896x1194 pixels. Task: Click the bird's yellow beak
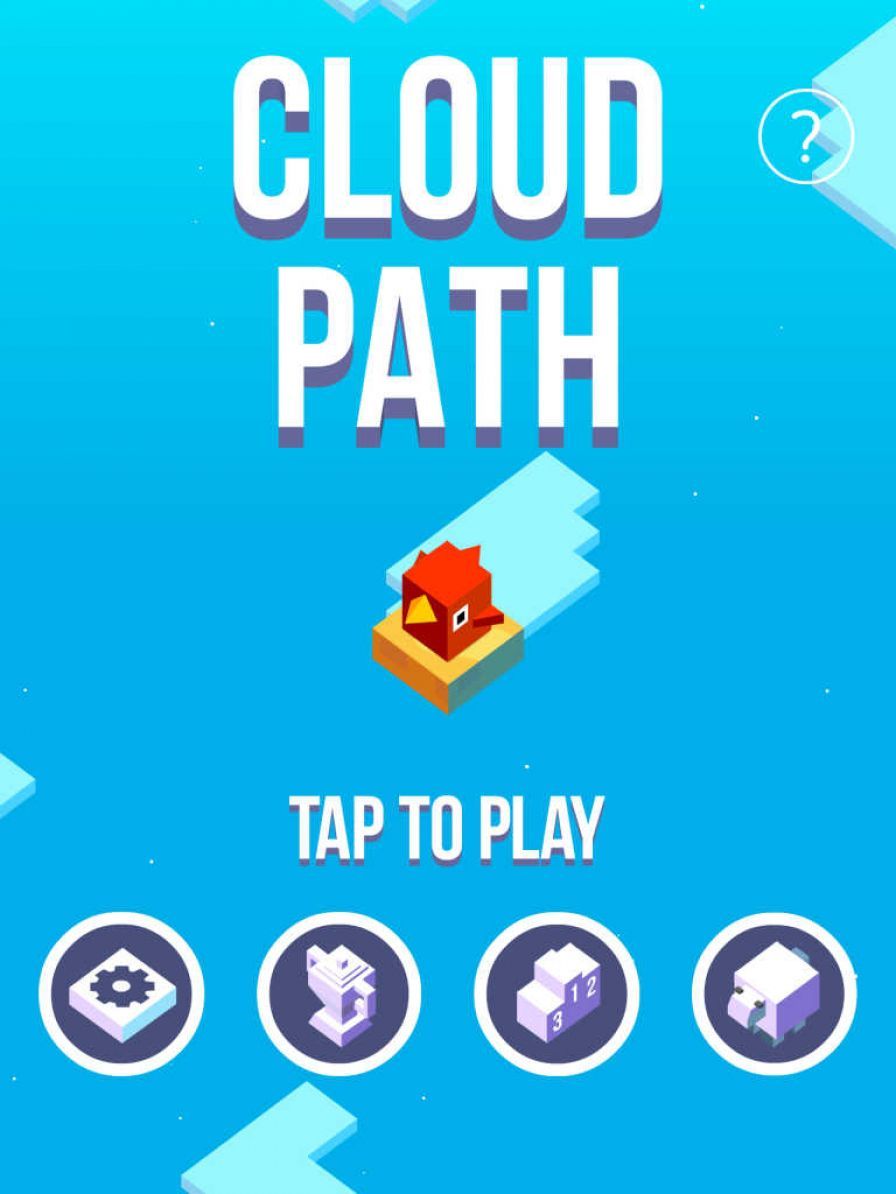pyautogui.click(x=424, y=608)
